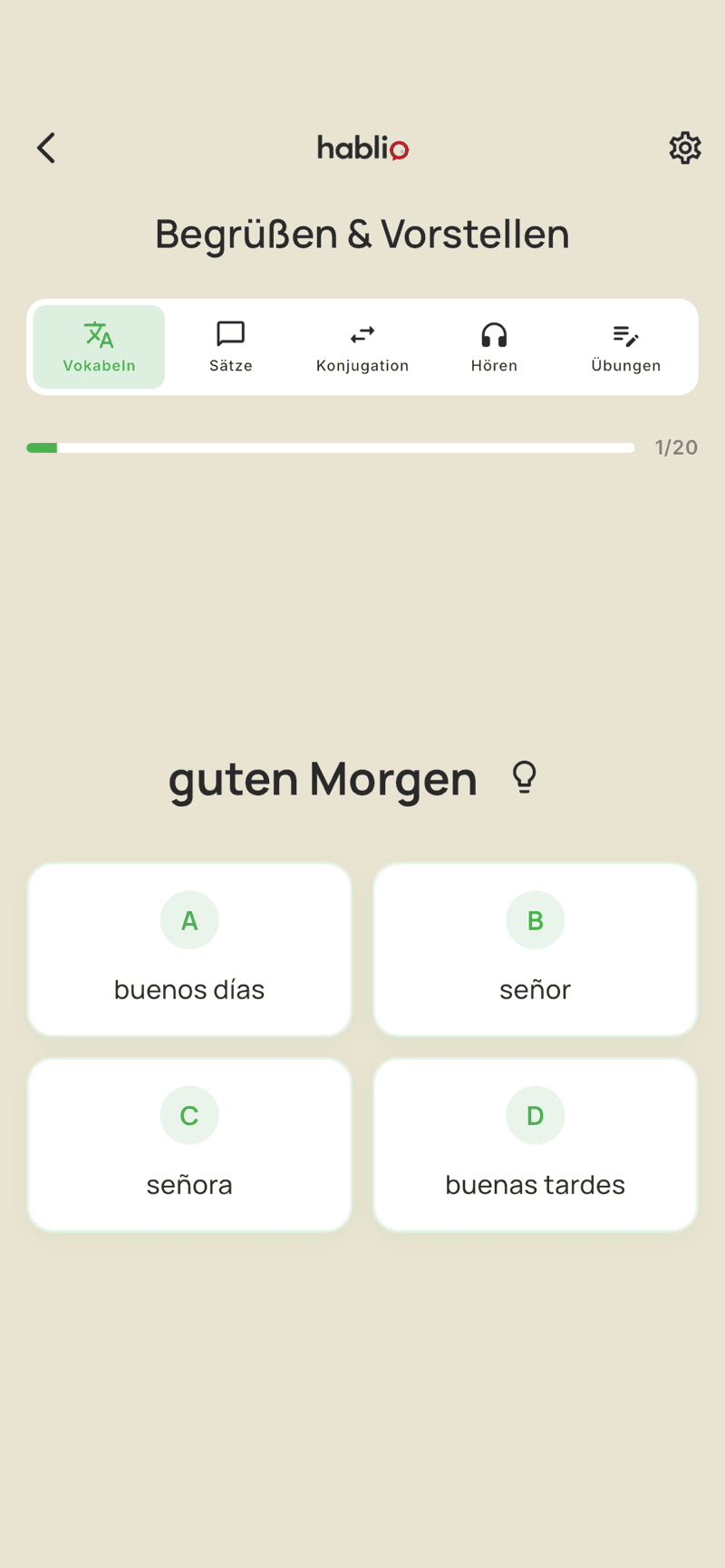Select the conjugation arrows icon
Image resolution: width=725 pixels, height=1568 pixels.
(x=362, y=334)
